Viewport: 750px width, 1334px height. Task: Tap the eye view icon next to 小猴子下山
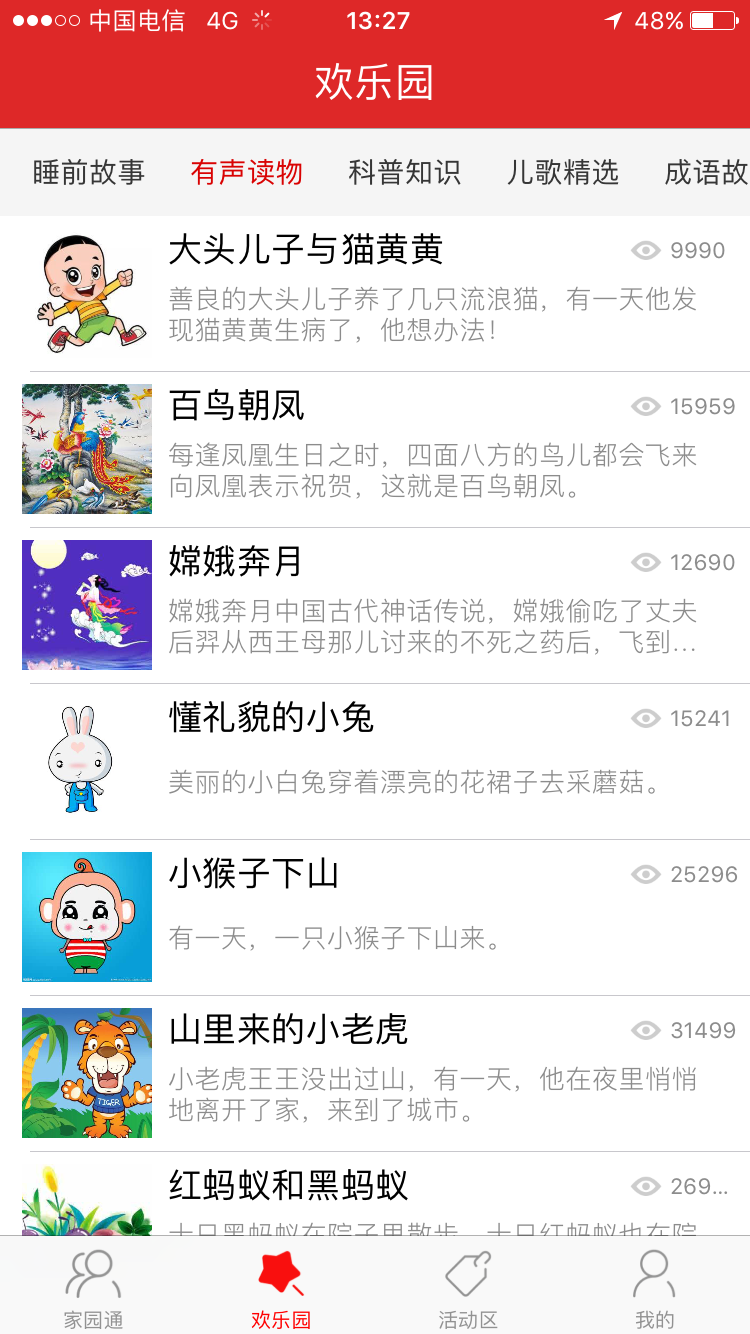click(x=645, y=874)
